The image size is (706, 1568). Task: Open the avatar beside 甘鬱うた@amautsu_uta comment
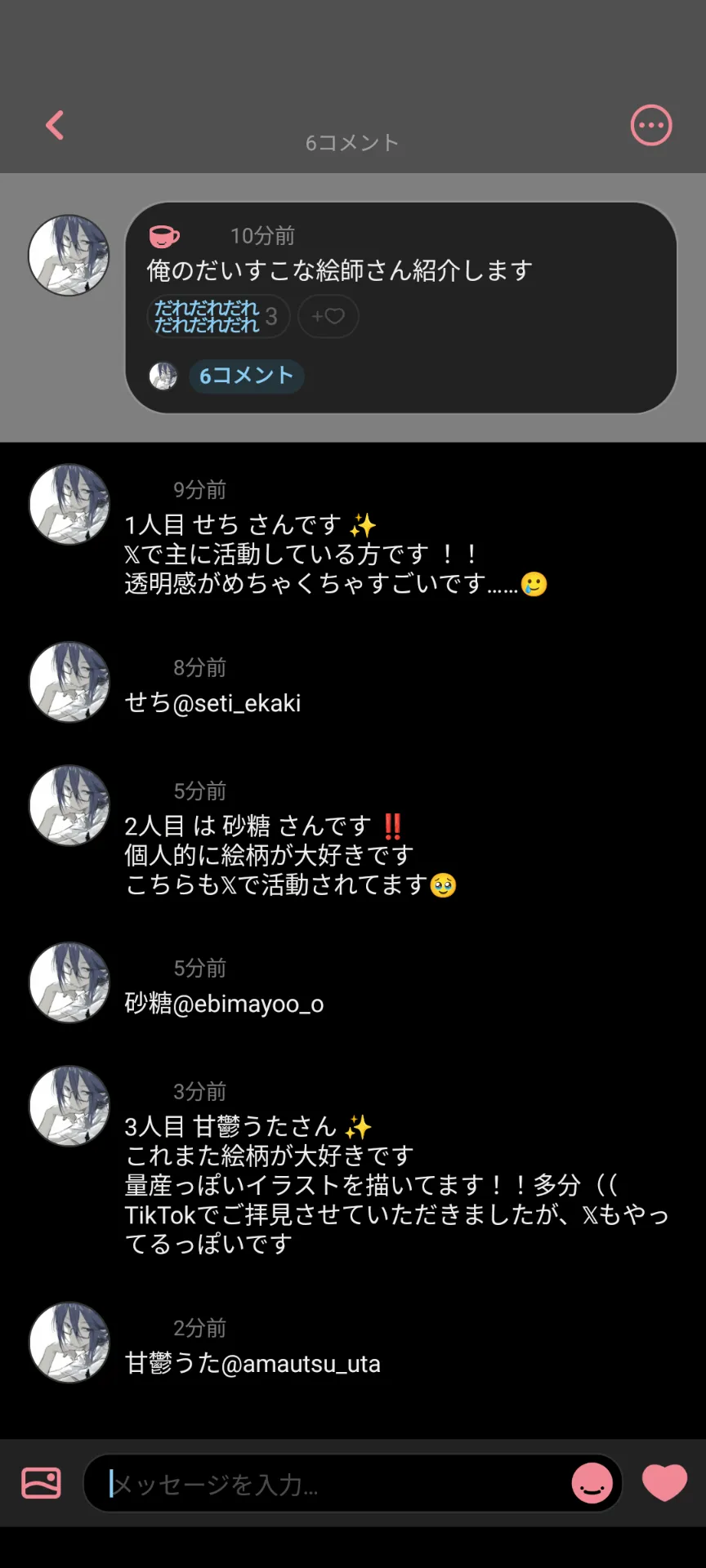(69, 1343)
